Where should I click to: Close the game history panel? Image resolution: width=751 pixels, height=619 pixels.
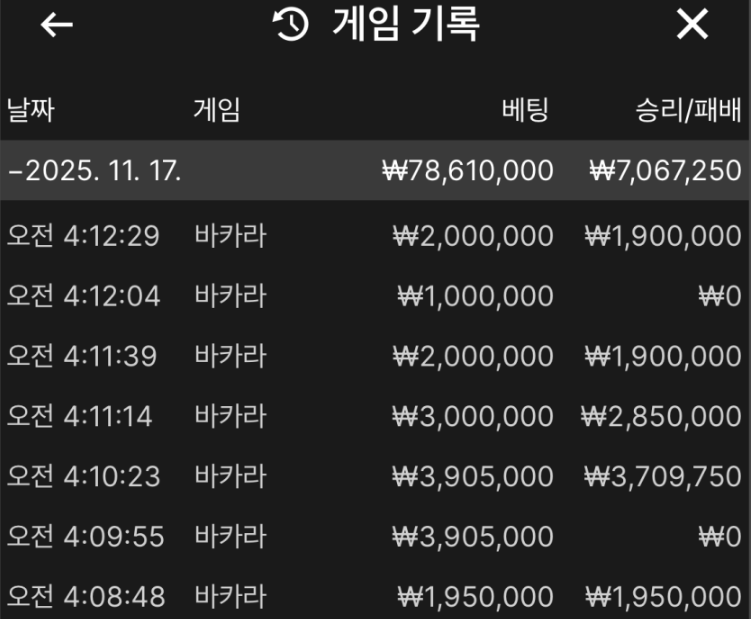(x=692, y=25)
